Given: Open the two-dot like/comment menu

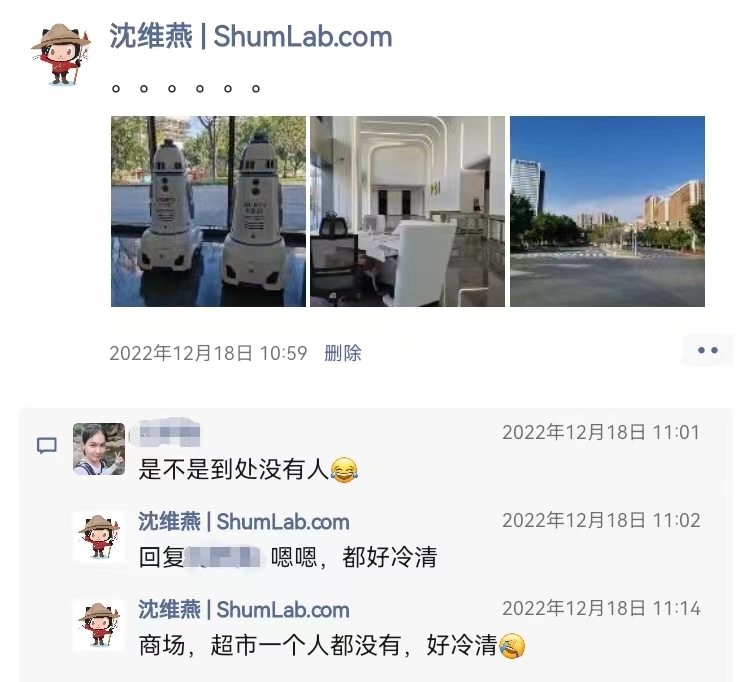Looking at the screenshot, I should (708, 351).
